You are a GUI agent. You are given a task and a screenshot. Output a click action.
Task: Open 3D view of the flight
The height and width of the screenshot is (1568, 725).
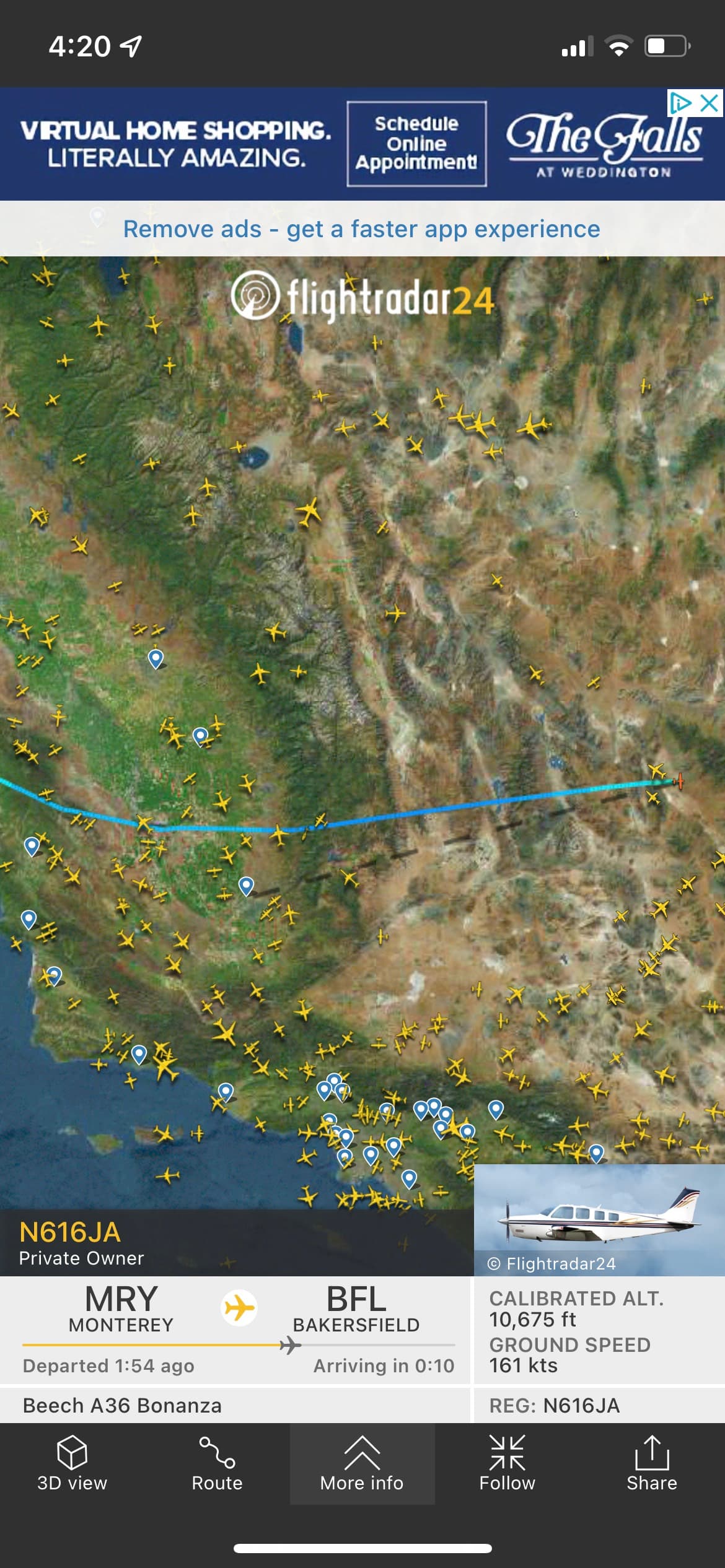72,1464
